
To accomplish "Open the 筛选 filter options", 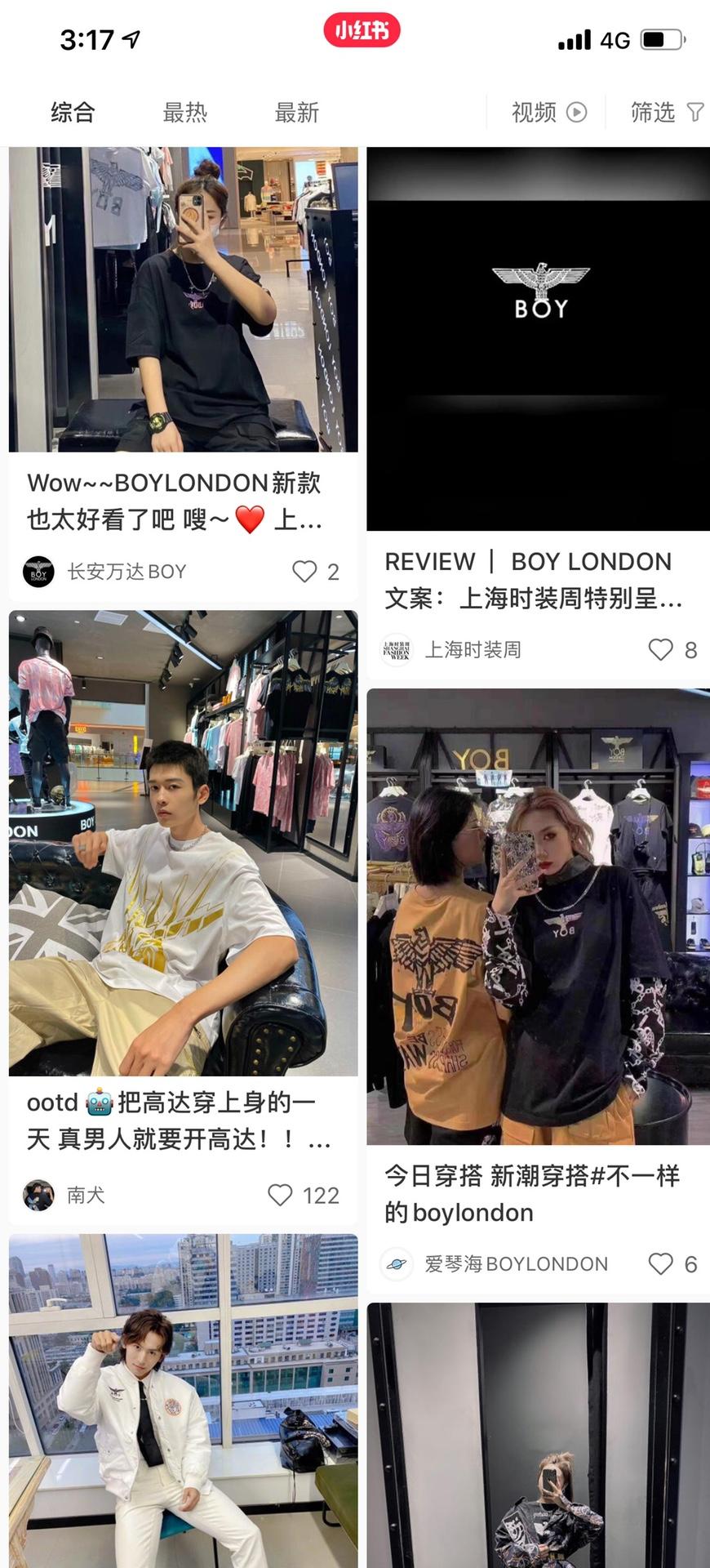I will pyautogui.click(x=665, y=112).
